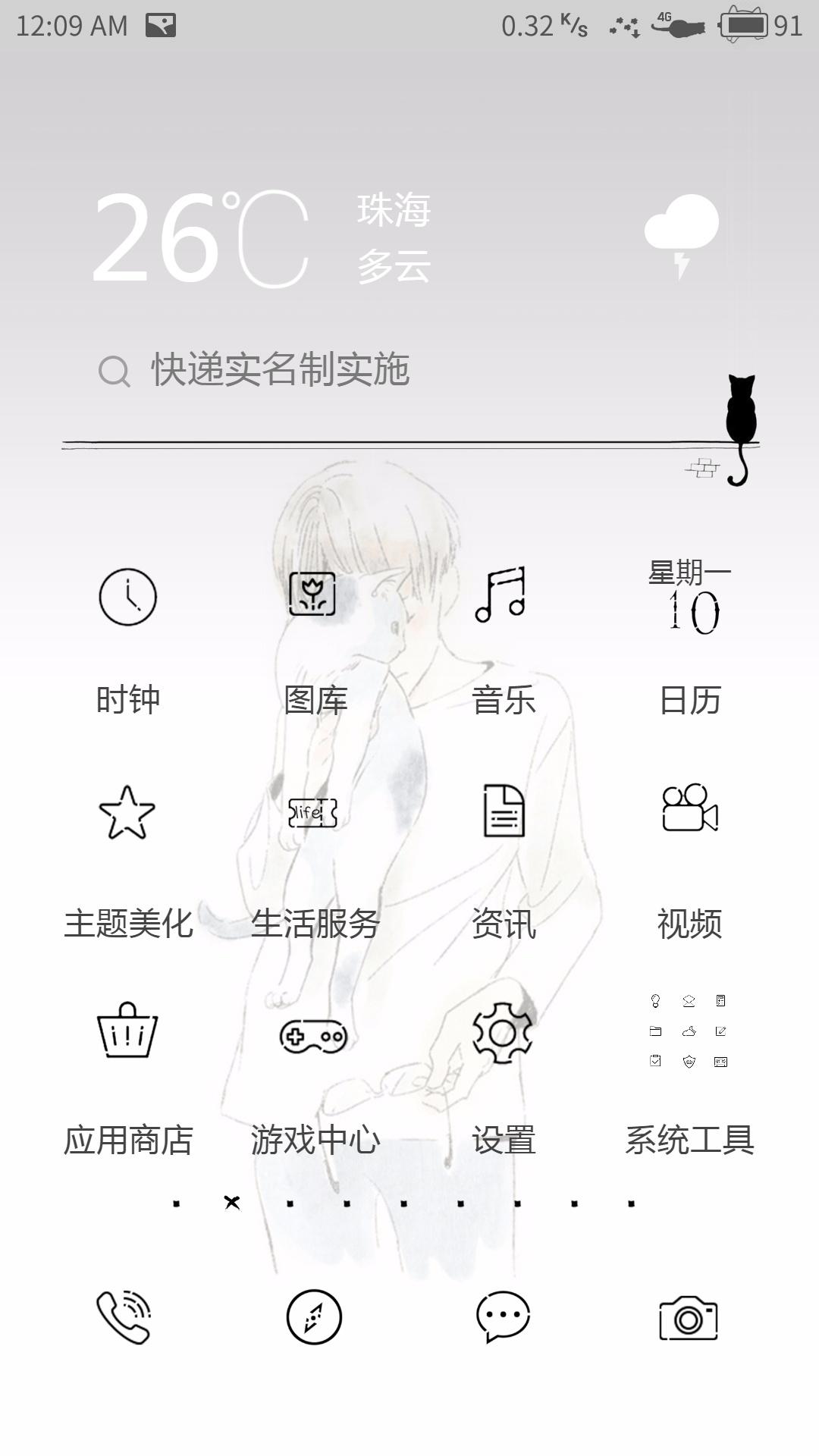Launch the camera from the dock
The height and width of the screenshot is (1456, 819).
coord(689,1318)
